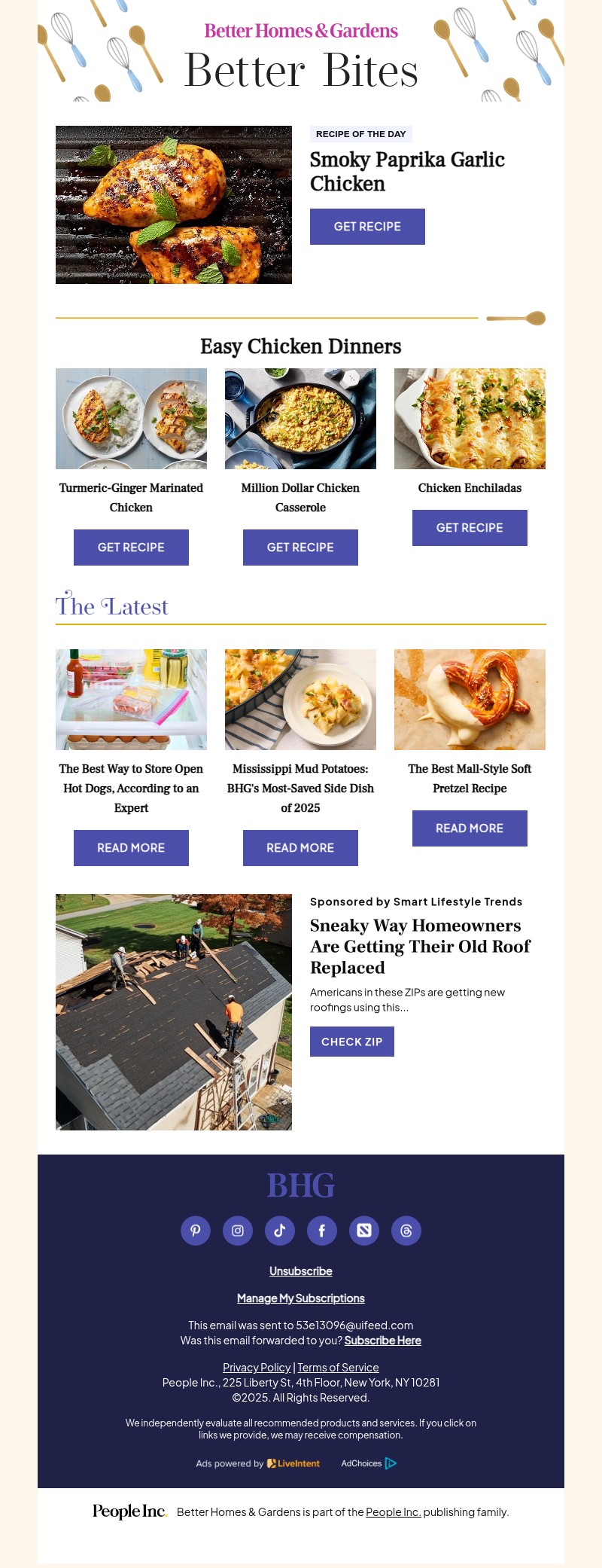Image resolution: width=602 pixels, height=1568 pixels.
Task: Click the Subscribe Here link
Action: pos(382,1340)
